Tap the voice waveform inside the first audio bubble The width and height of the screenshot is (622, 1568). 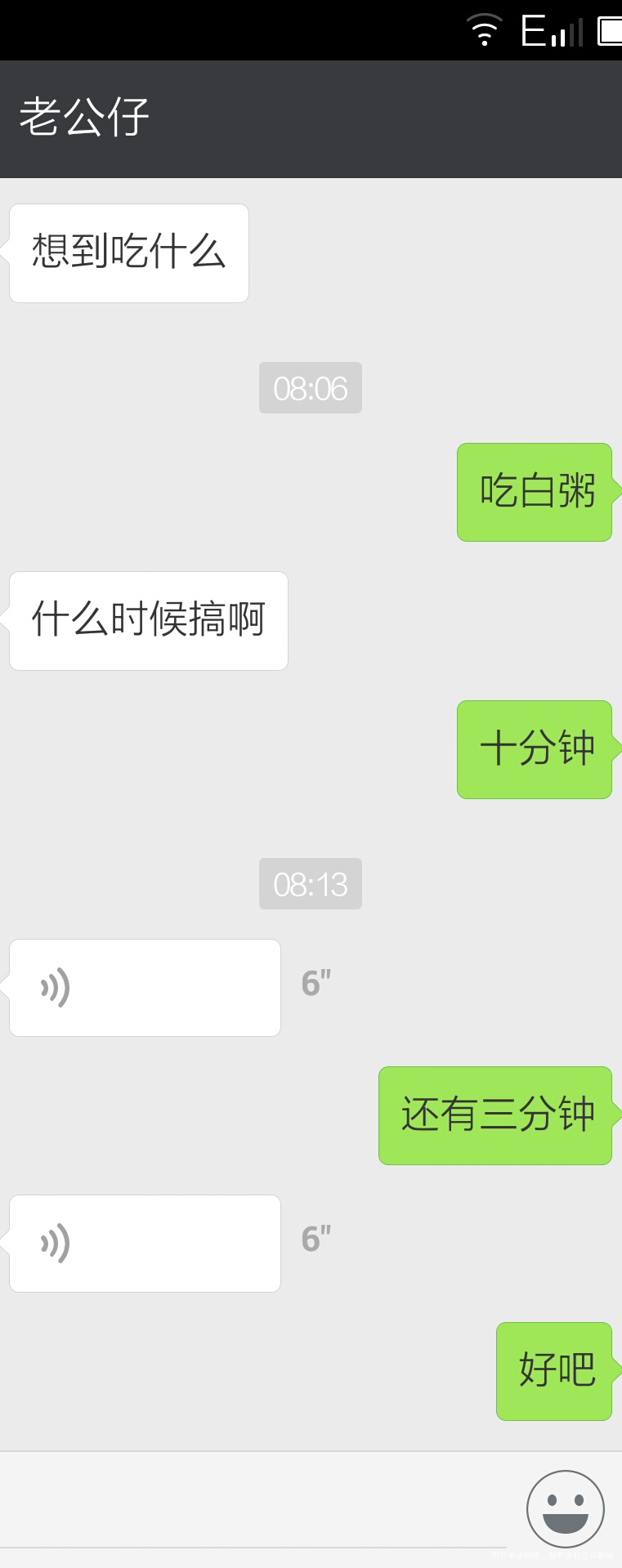[x=49, y=987]
